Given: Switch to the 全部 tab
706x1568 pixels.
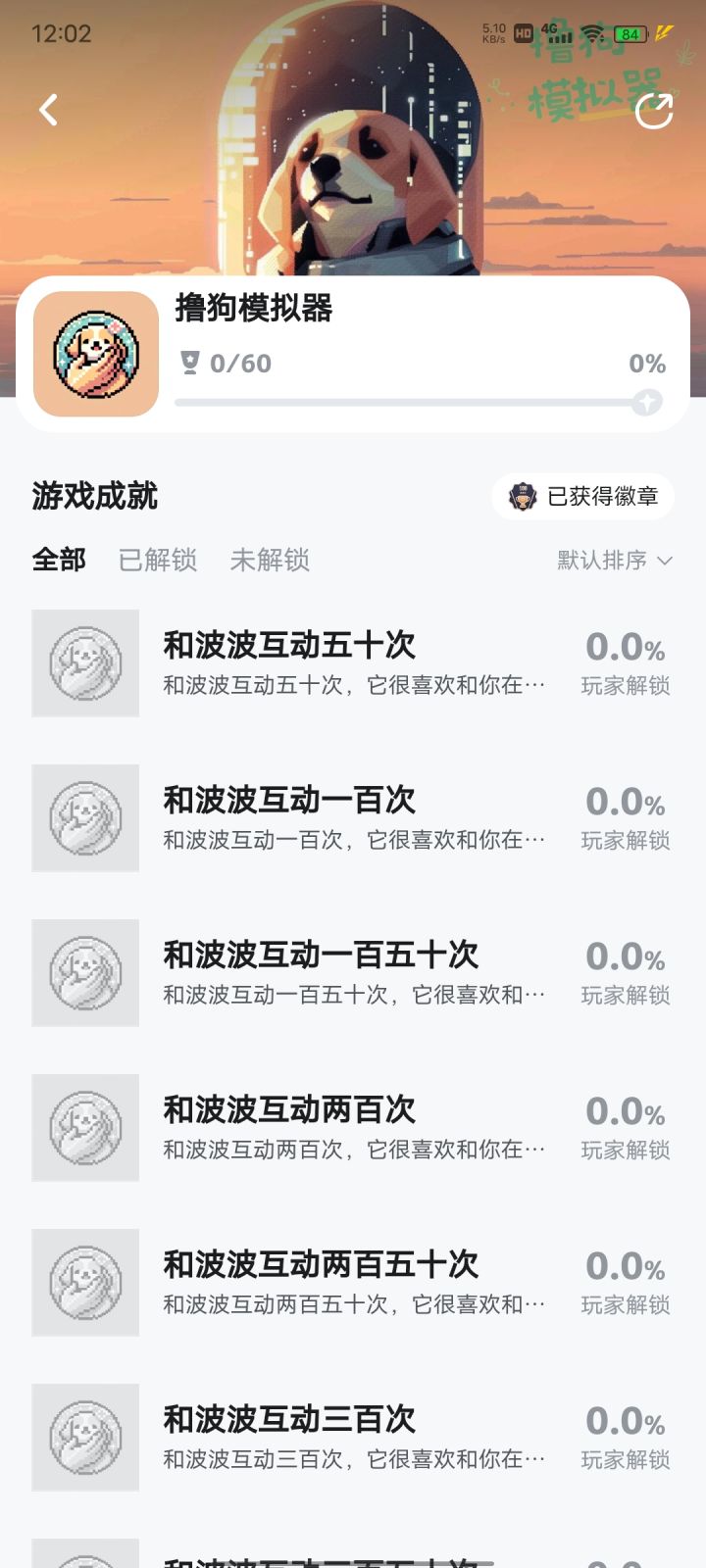Looking at the screenshot, I should pos(59,560).
